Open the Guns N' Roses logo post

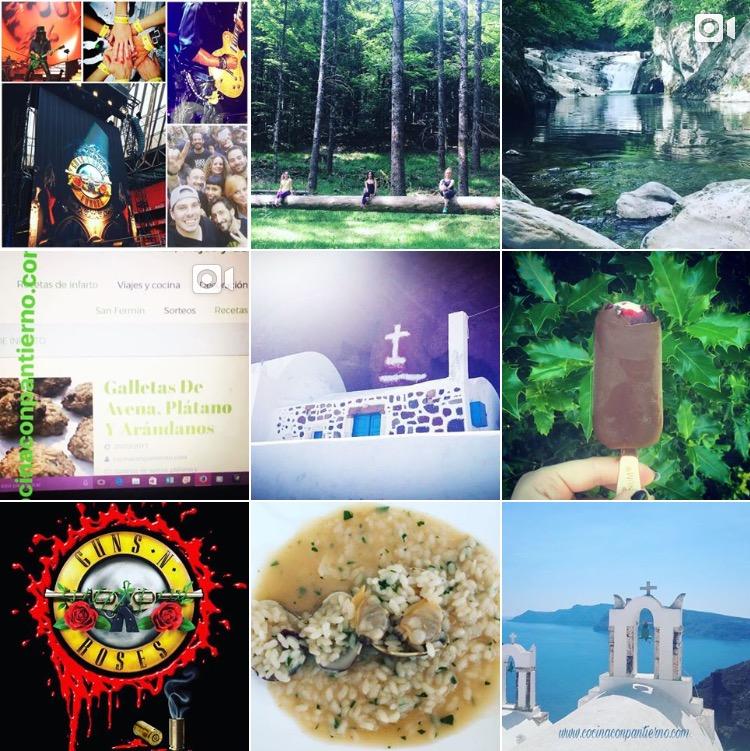pos(124,626)
